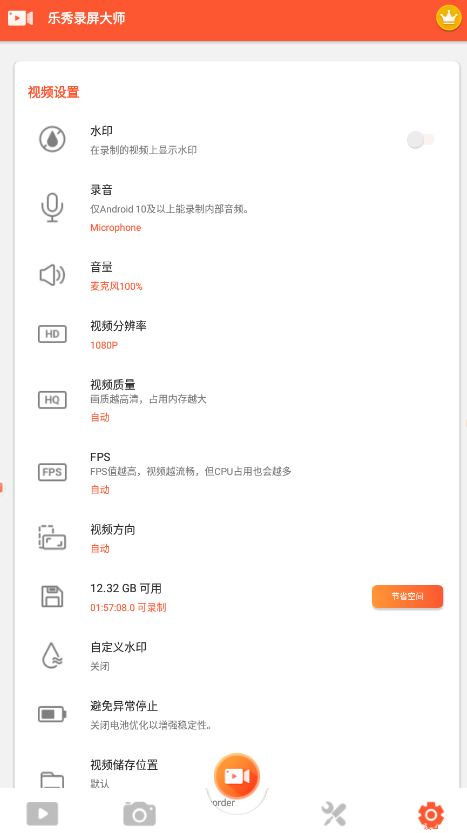This screenshot has width=467, height=833.
Task: Toggle the 水印 watermark switch
Action: coord(421,140)
